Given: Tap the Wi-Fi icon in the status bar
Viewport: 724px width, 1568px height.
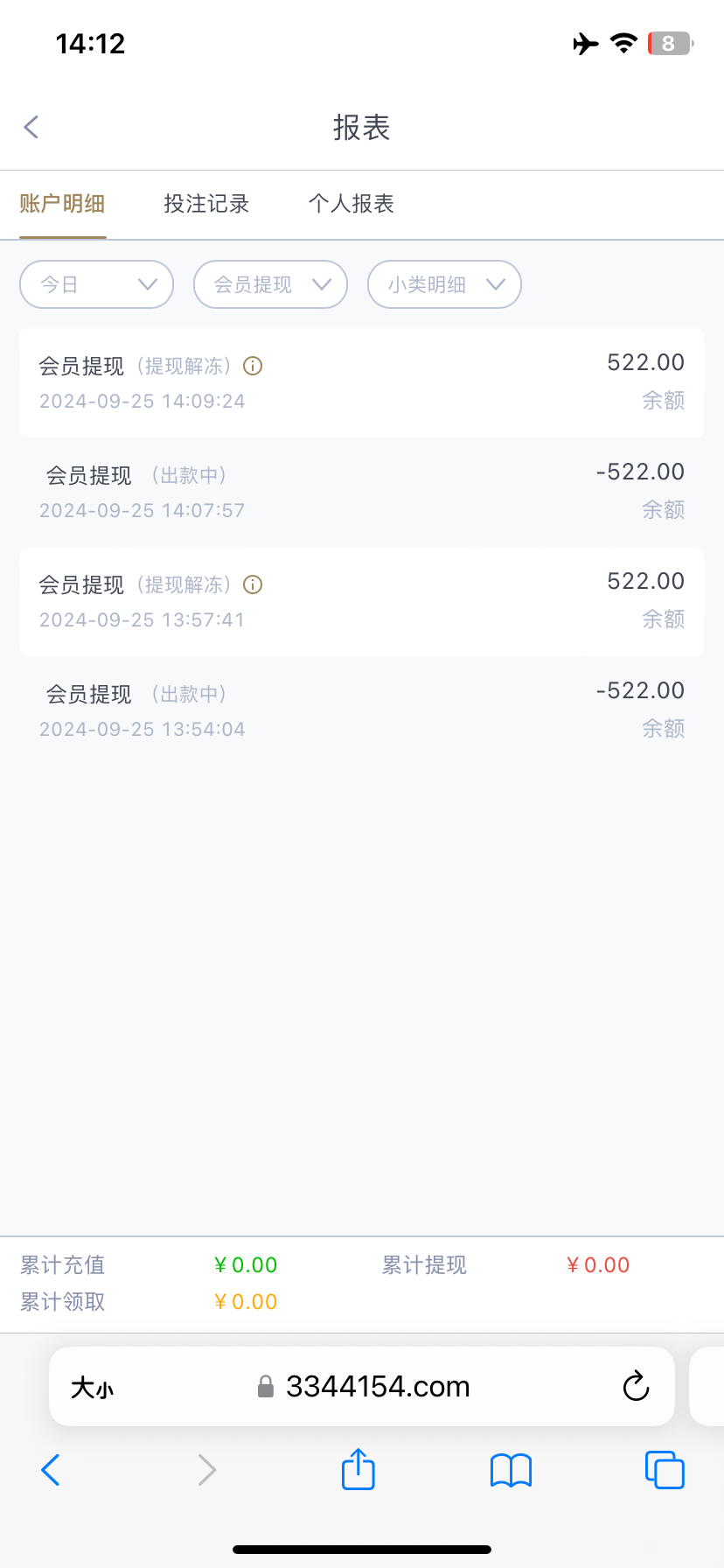Looking at the screenshot, I should tap(623, 43).
